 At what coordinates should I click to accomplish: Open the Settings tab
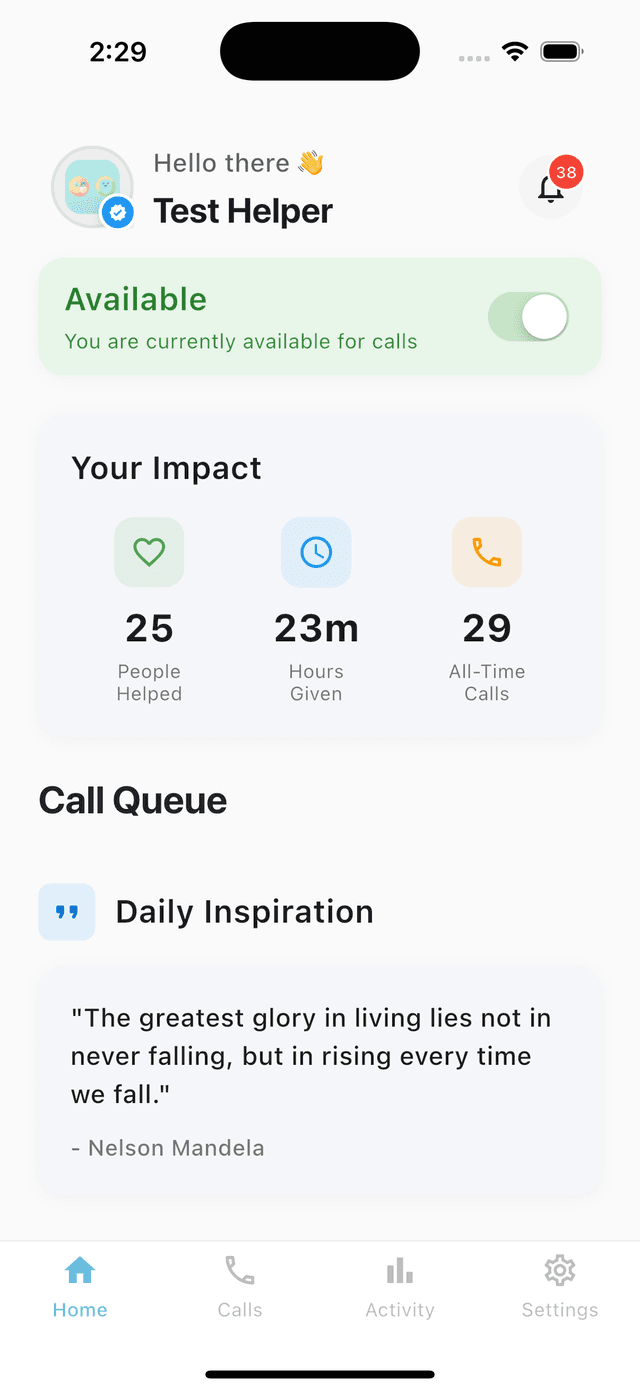(x=560, y=1287)
